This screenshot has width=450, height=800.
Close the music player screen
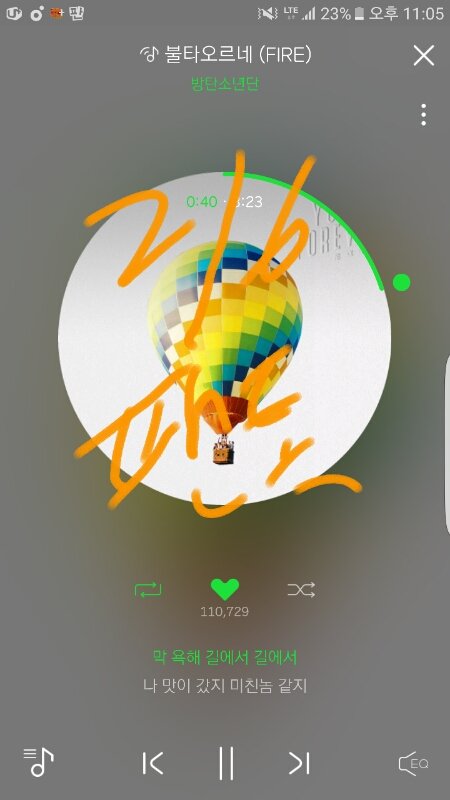[x=423, y=55]
